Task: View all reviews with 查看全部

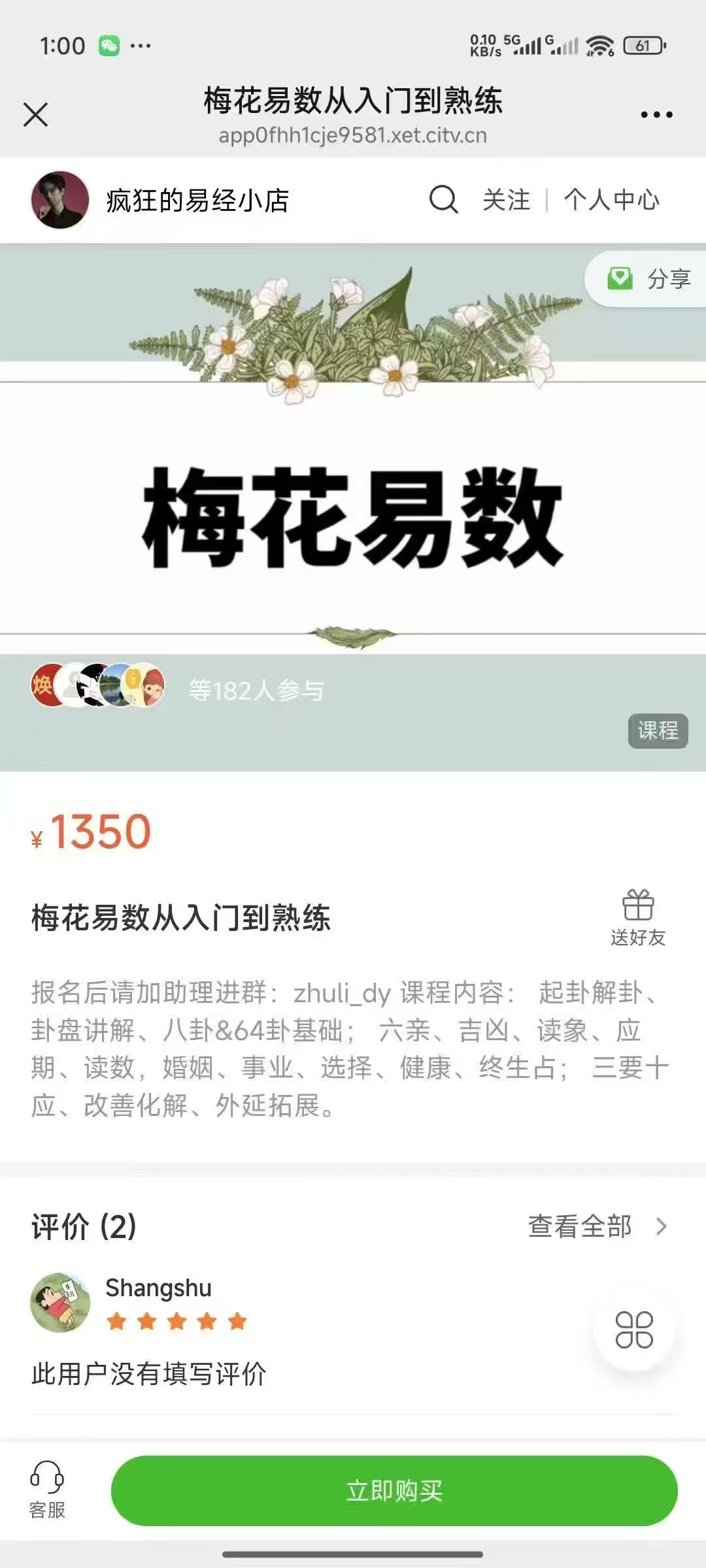Action: tap(596, 1226)
